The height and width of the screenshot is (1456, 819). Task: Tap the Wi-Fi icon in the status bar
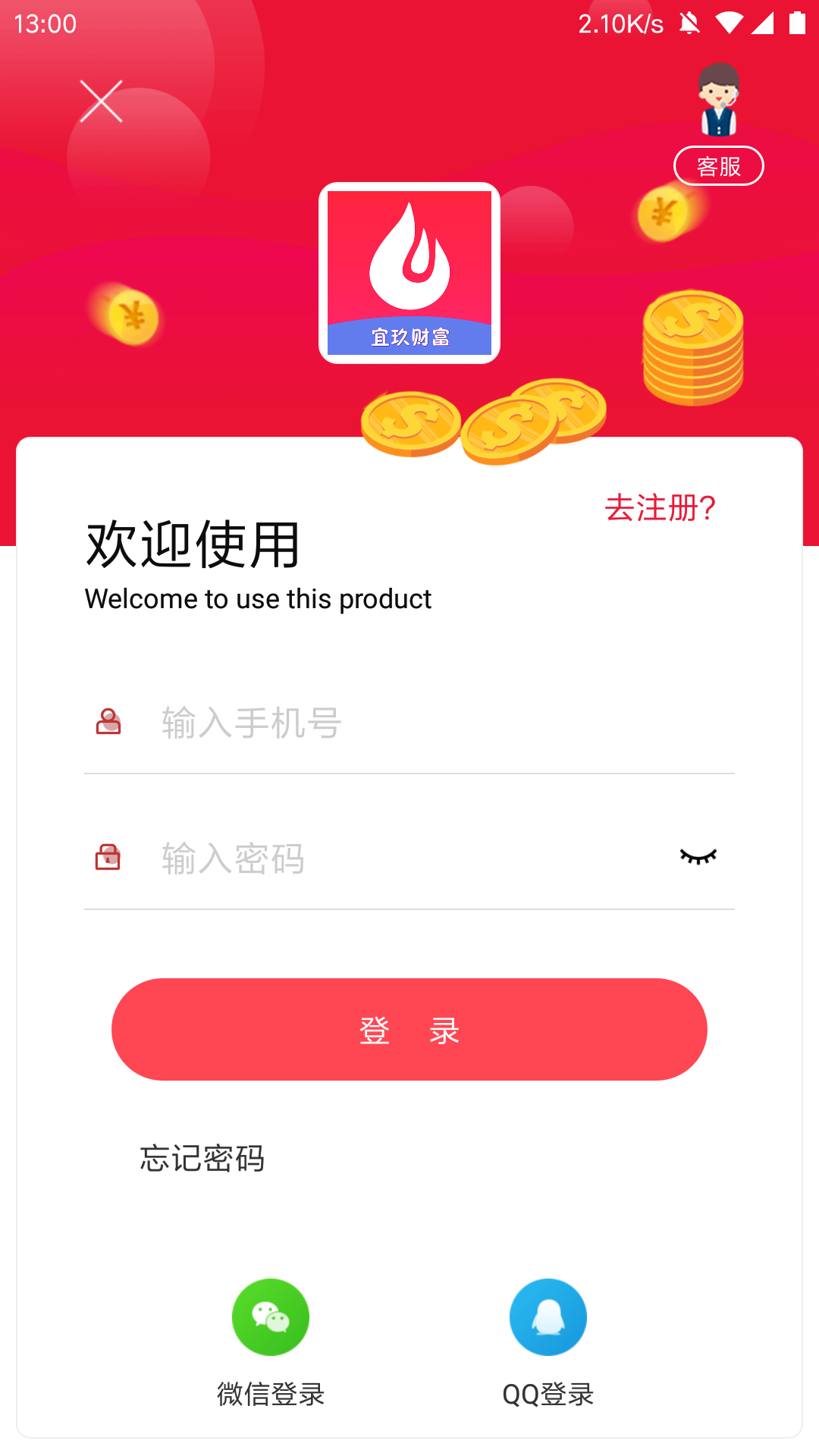(x=730, y=23)
